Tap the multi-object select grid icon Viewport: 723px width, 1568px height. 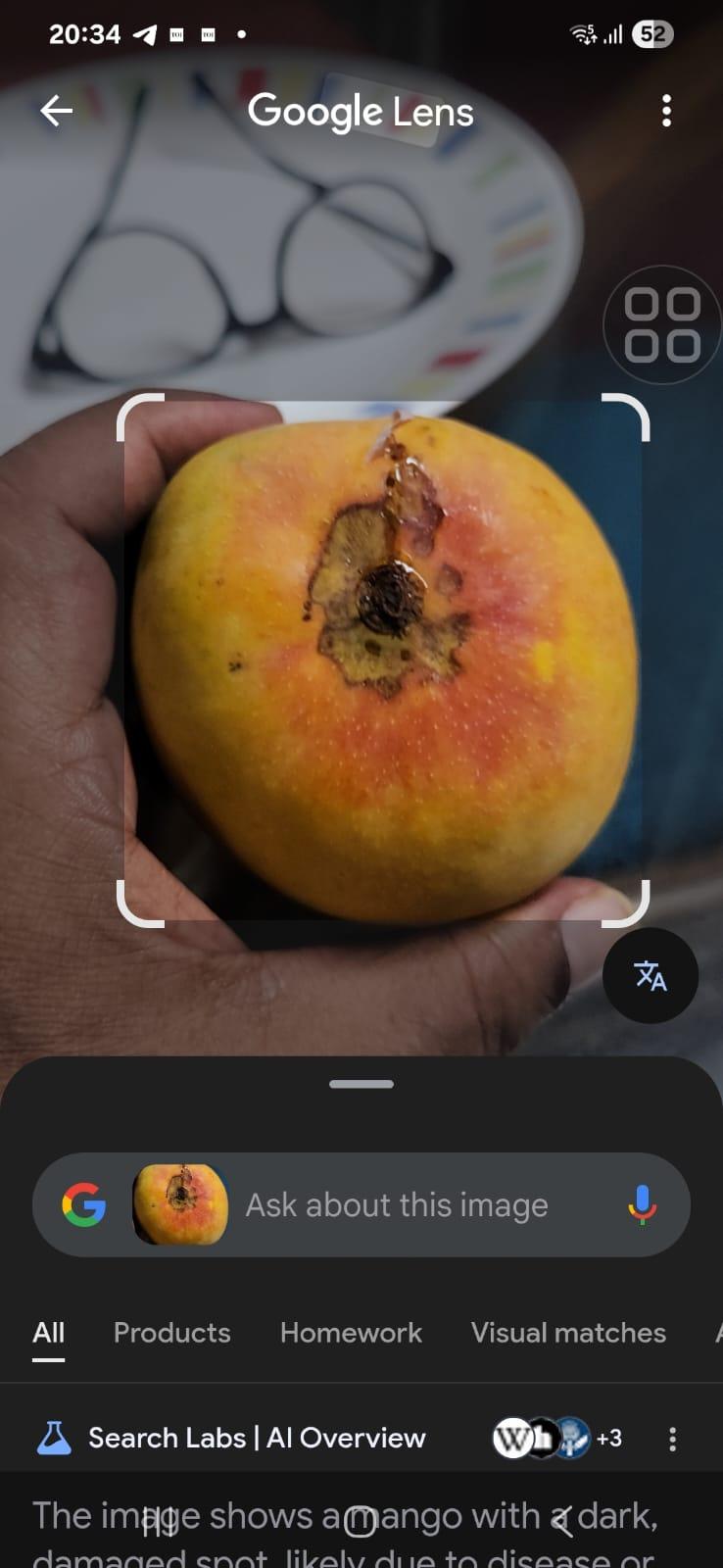click(661, 325)
